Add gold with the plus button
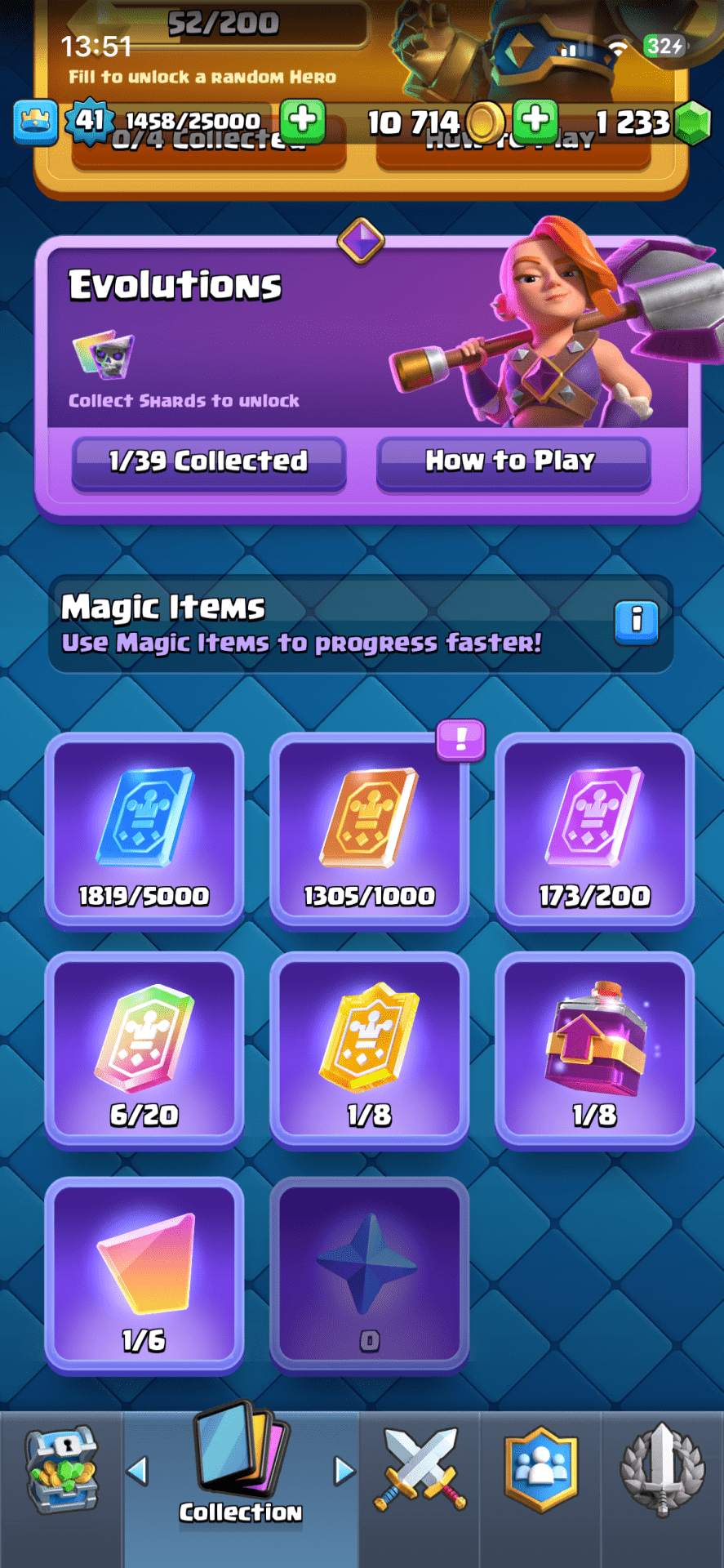 tap(535, 121)
